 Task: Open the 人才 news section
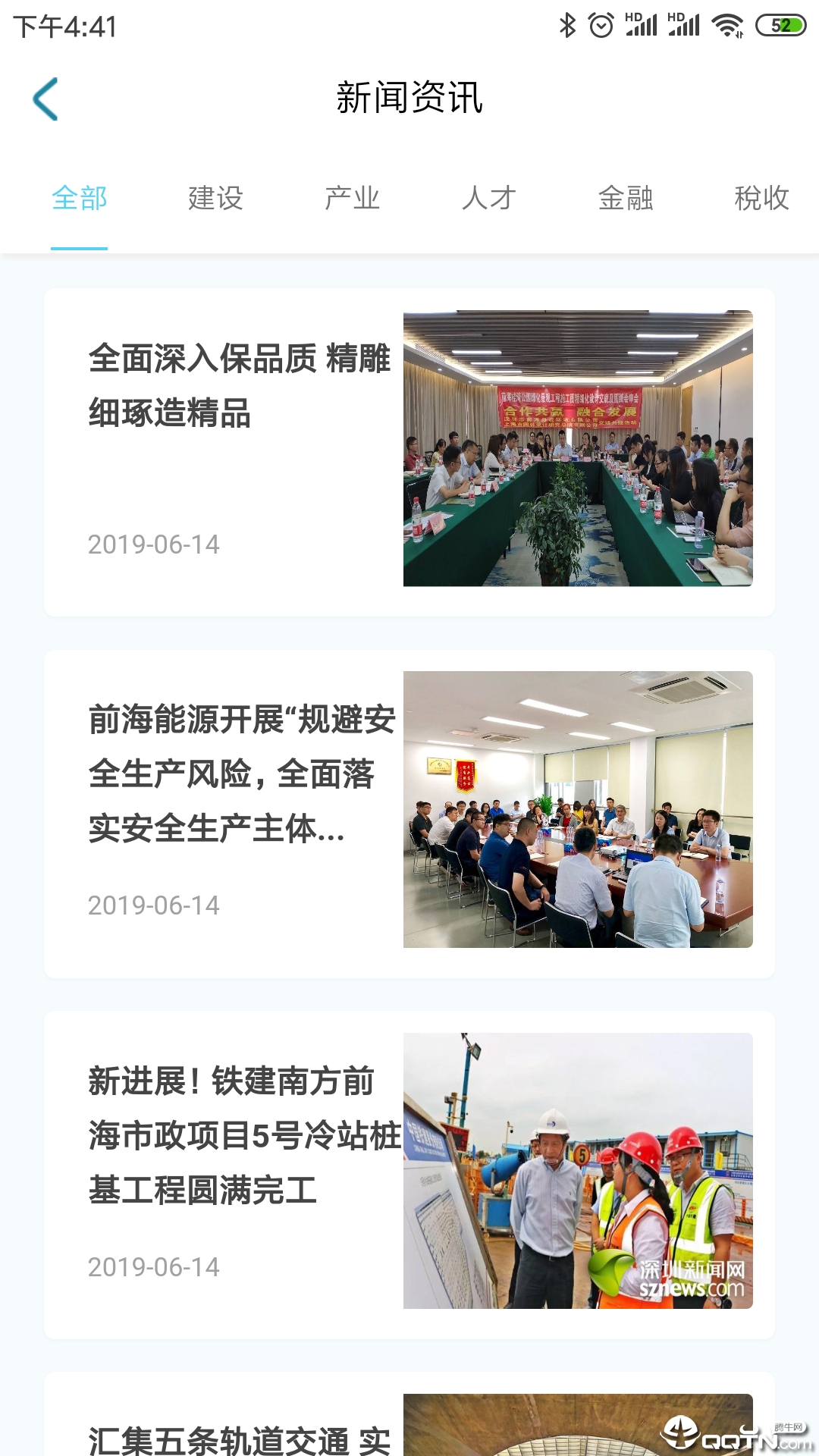coord(490,199)
